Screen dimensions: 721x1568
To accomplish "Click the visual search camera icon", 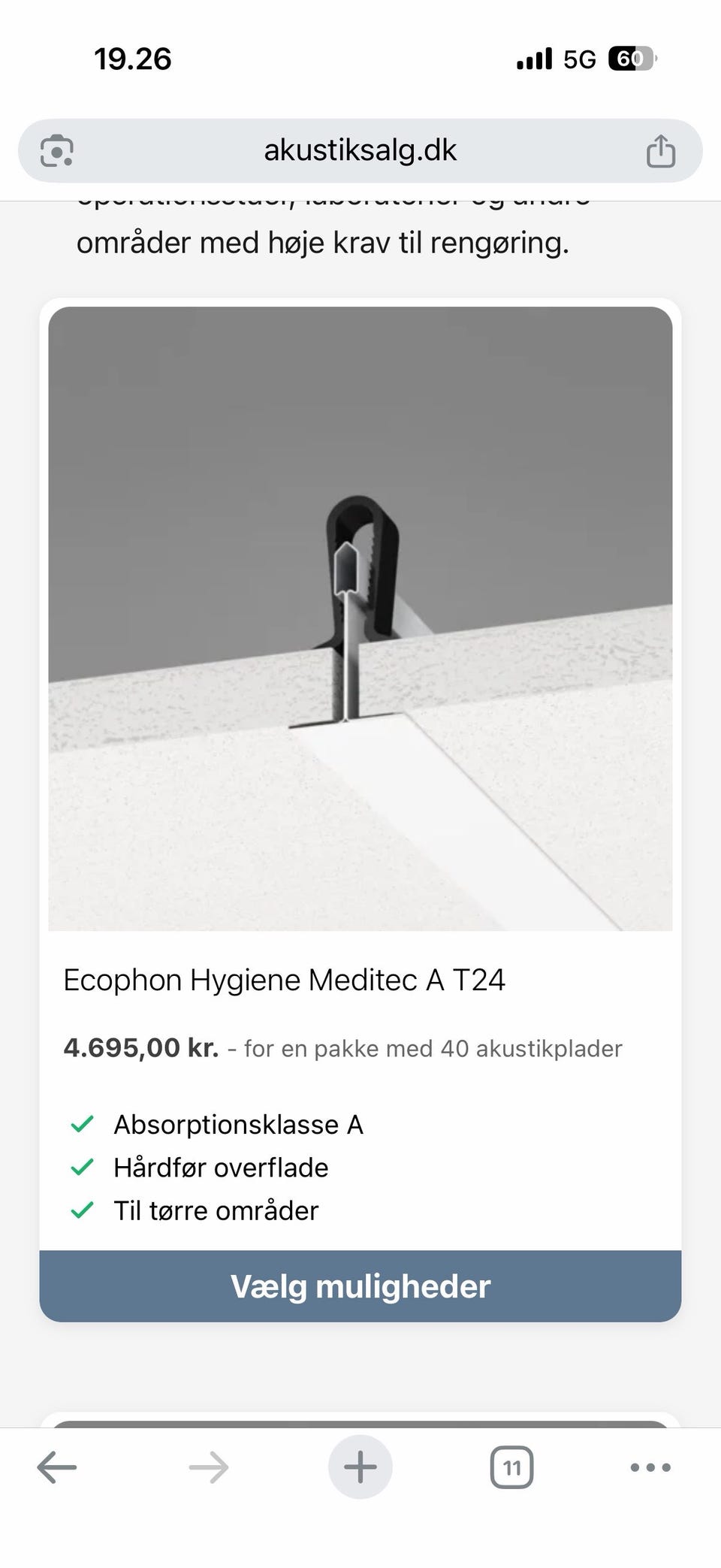I will [x=54, y=150].
